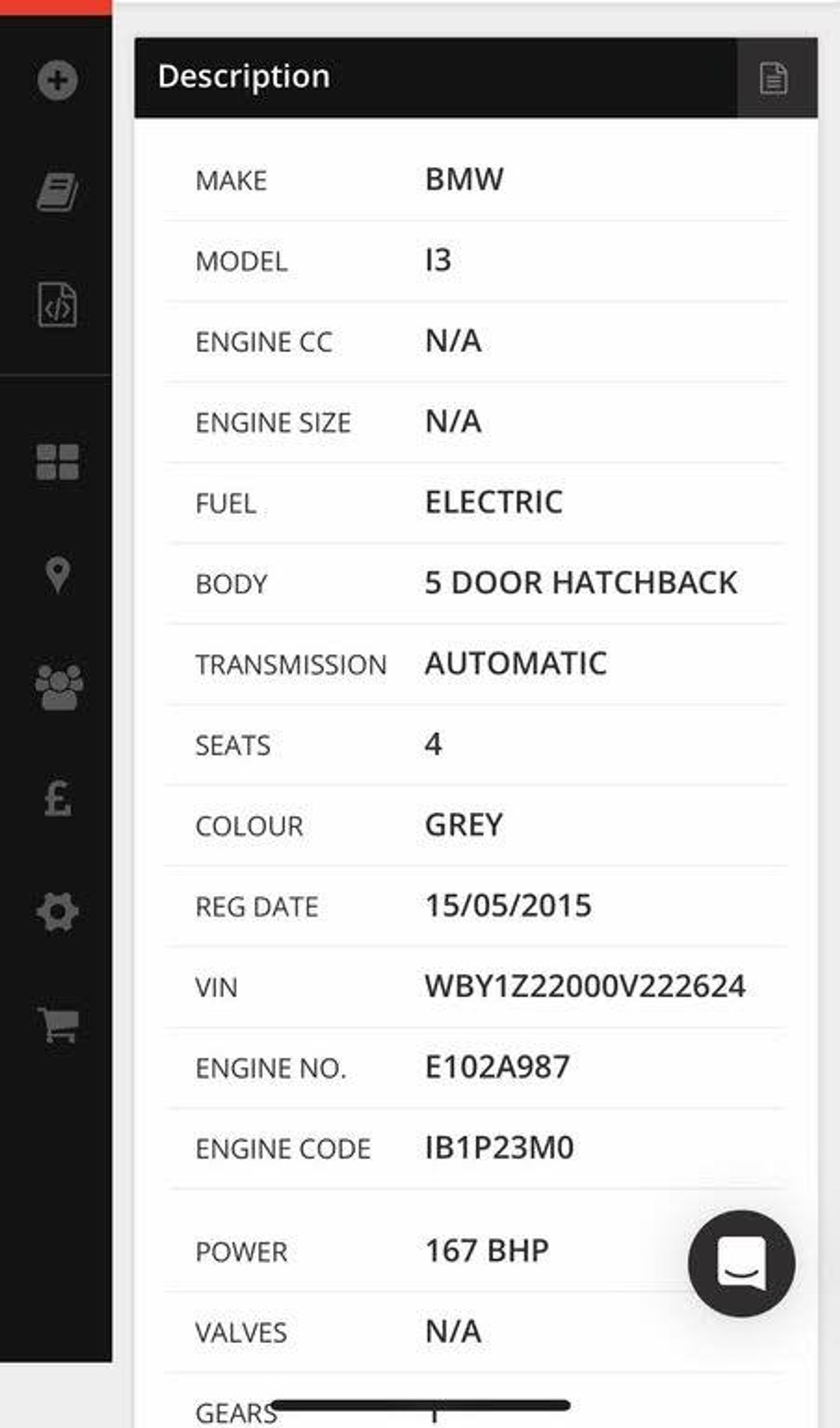Open the book icon in the sidebar
Image resolution: width=840 pixels, height=1428 pixels.
tap(57, 192)
